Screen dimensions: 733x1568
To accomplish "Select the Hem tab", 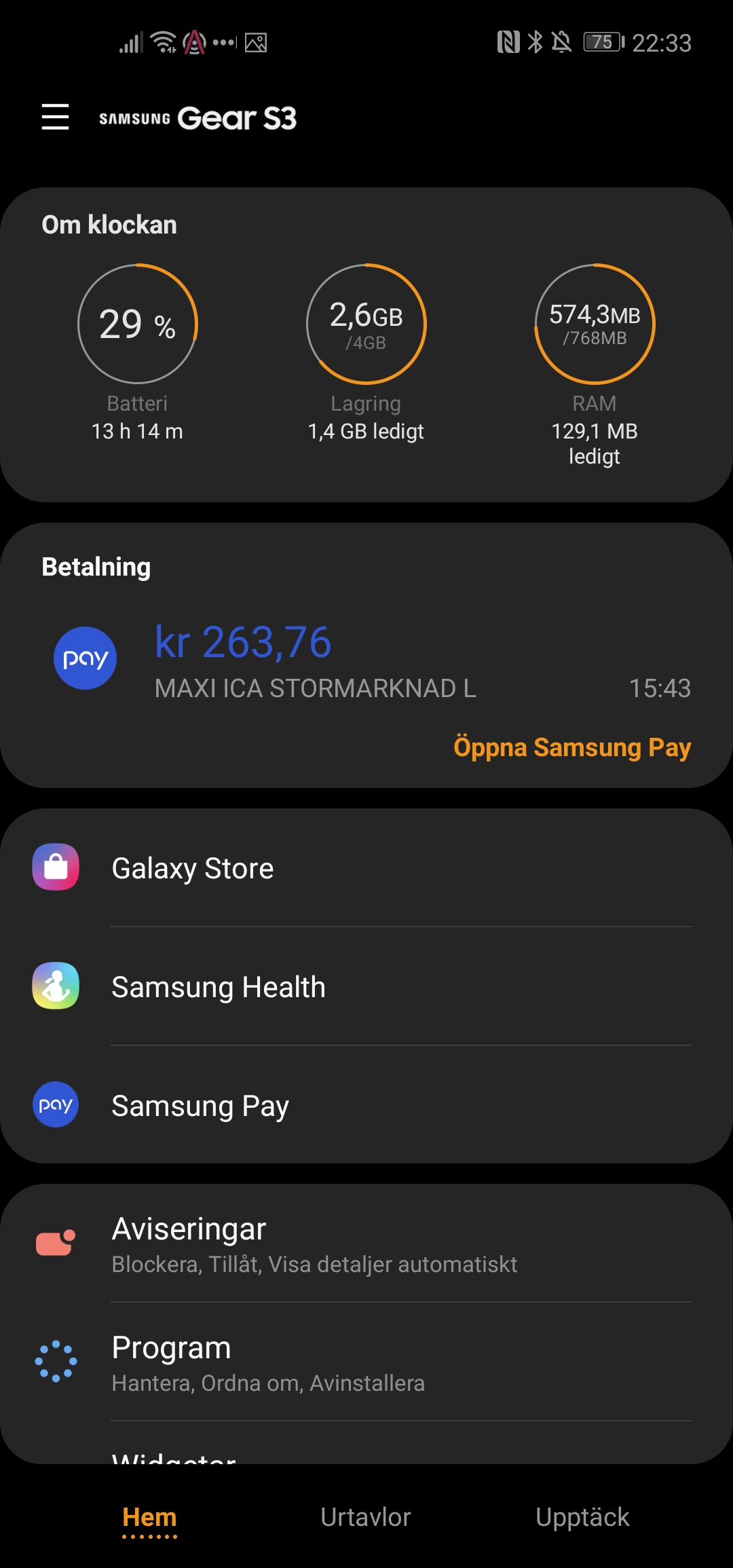I will (x=149, y=1518).
